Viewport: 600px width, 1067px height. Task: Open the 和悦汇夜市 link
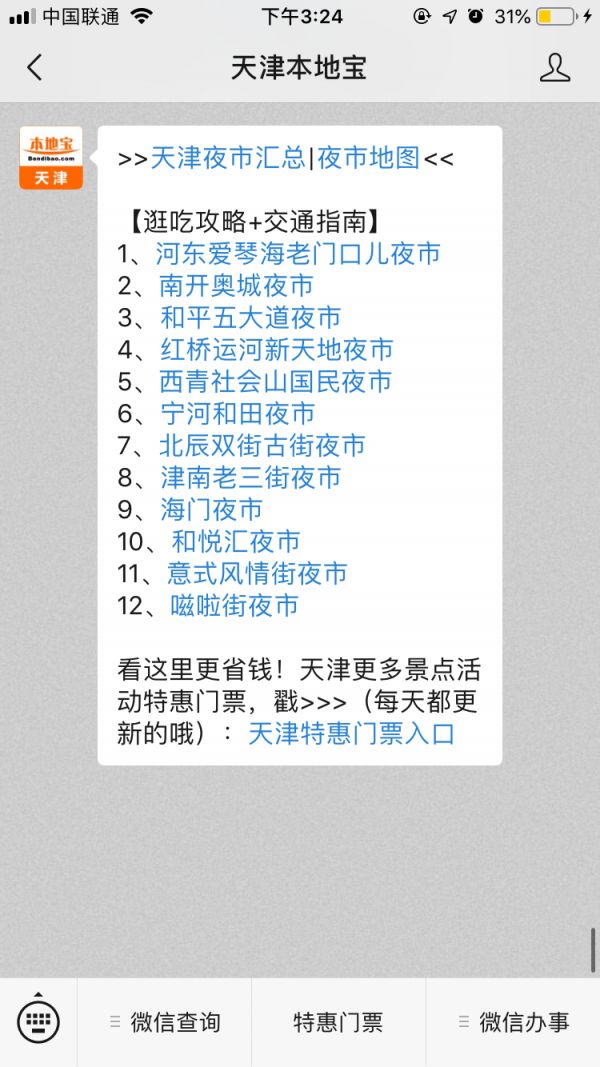[235, 542]
